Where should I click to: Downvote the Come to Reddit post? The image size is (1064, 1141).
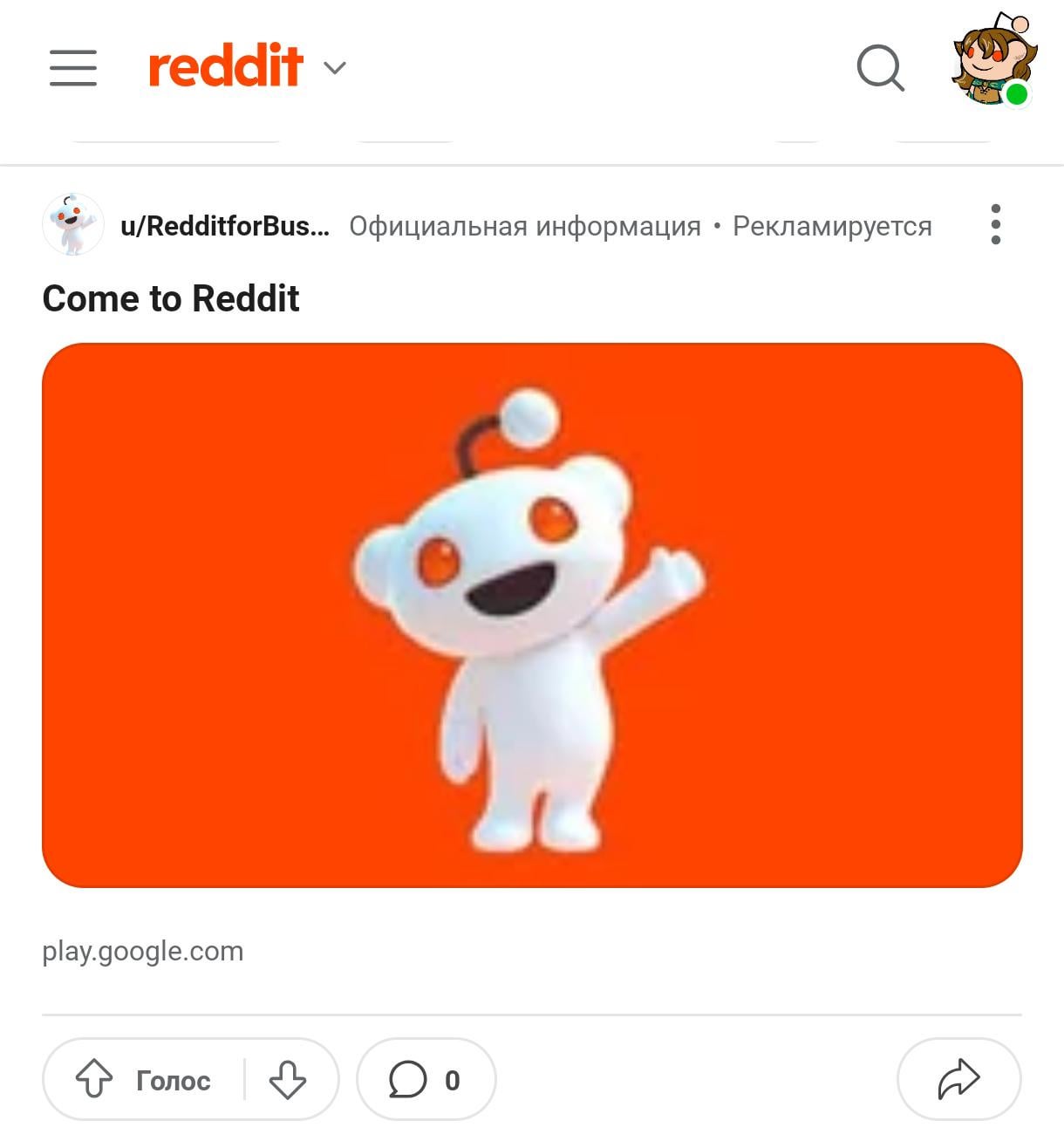coord(287,1079)
